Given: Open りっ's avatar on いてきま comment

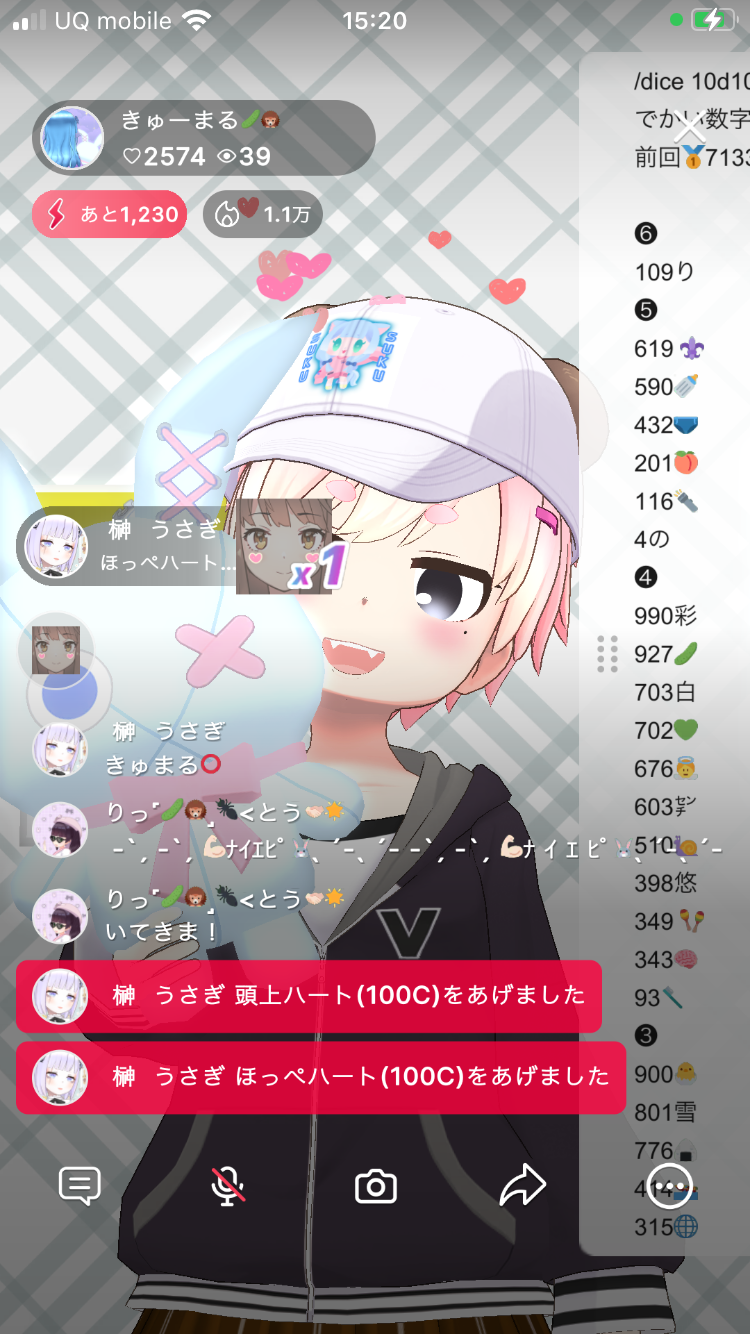Looking at the screenshot, I should [x=60, y=916].
